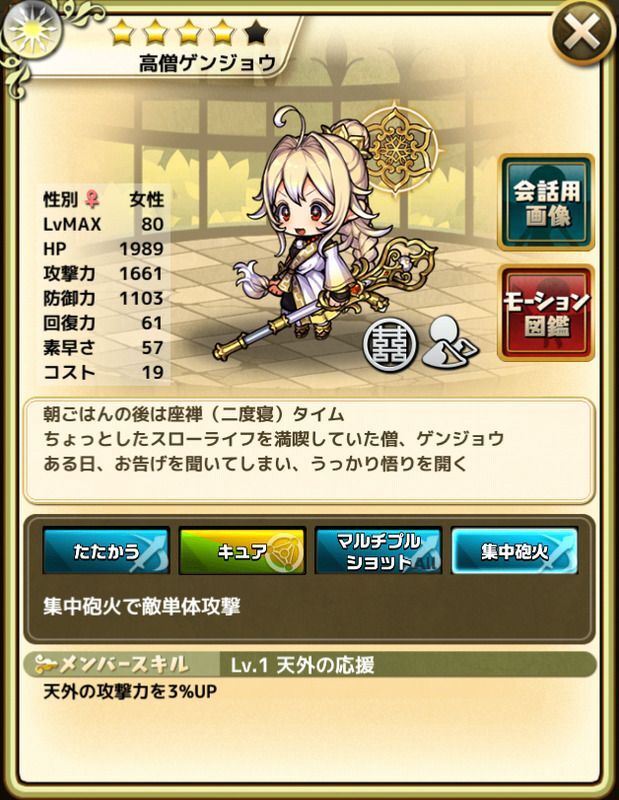Select the たたかう skill
This screenshot has height=800, width=619.
tap(106, 551)
